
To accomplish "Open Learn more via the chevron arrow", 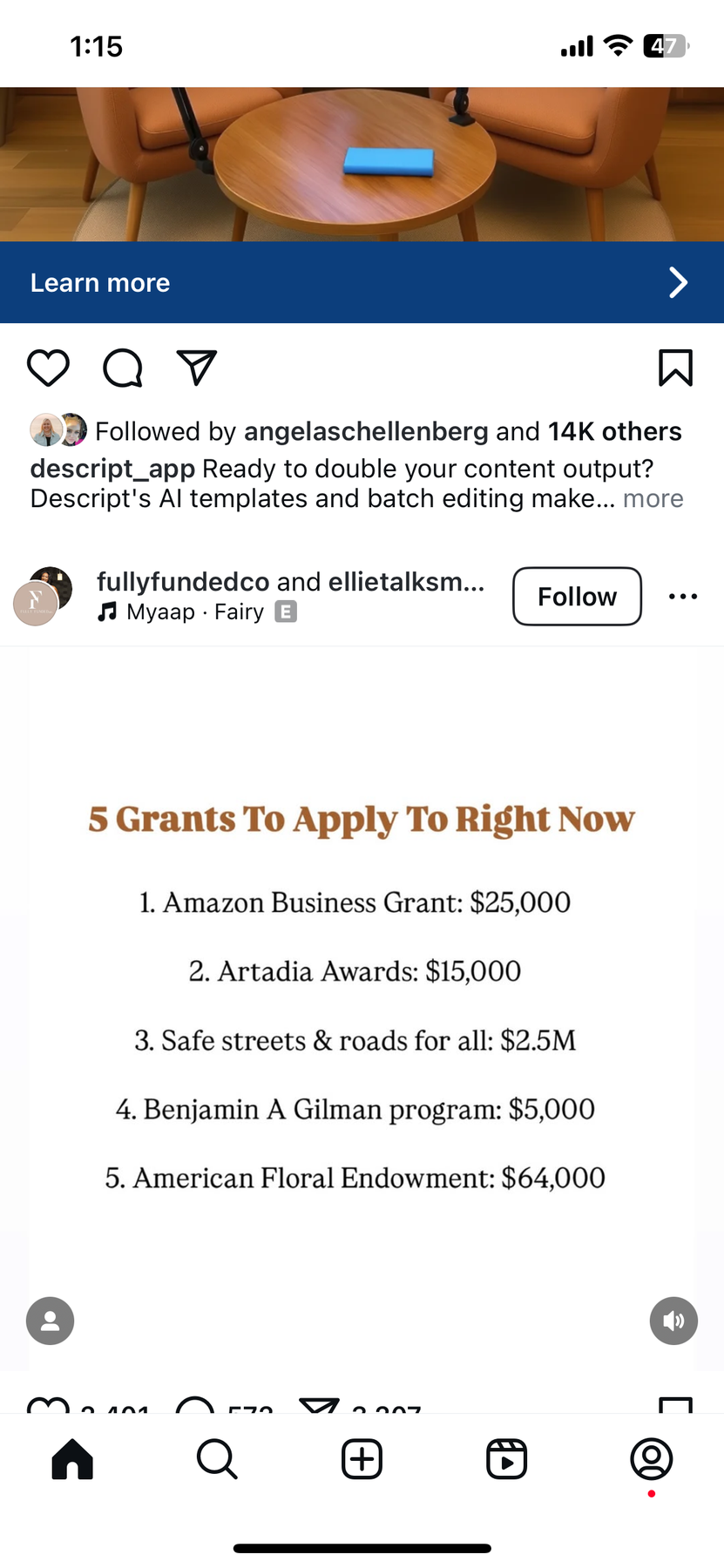I will [x=678, y=282].
